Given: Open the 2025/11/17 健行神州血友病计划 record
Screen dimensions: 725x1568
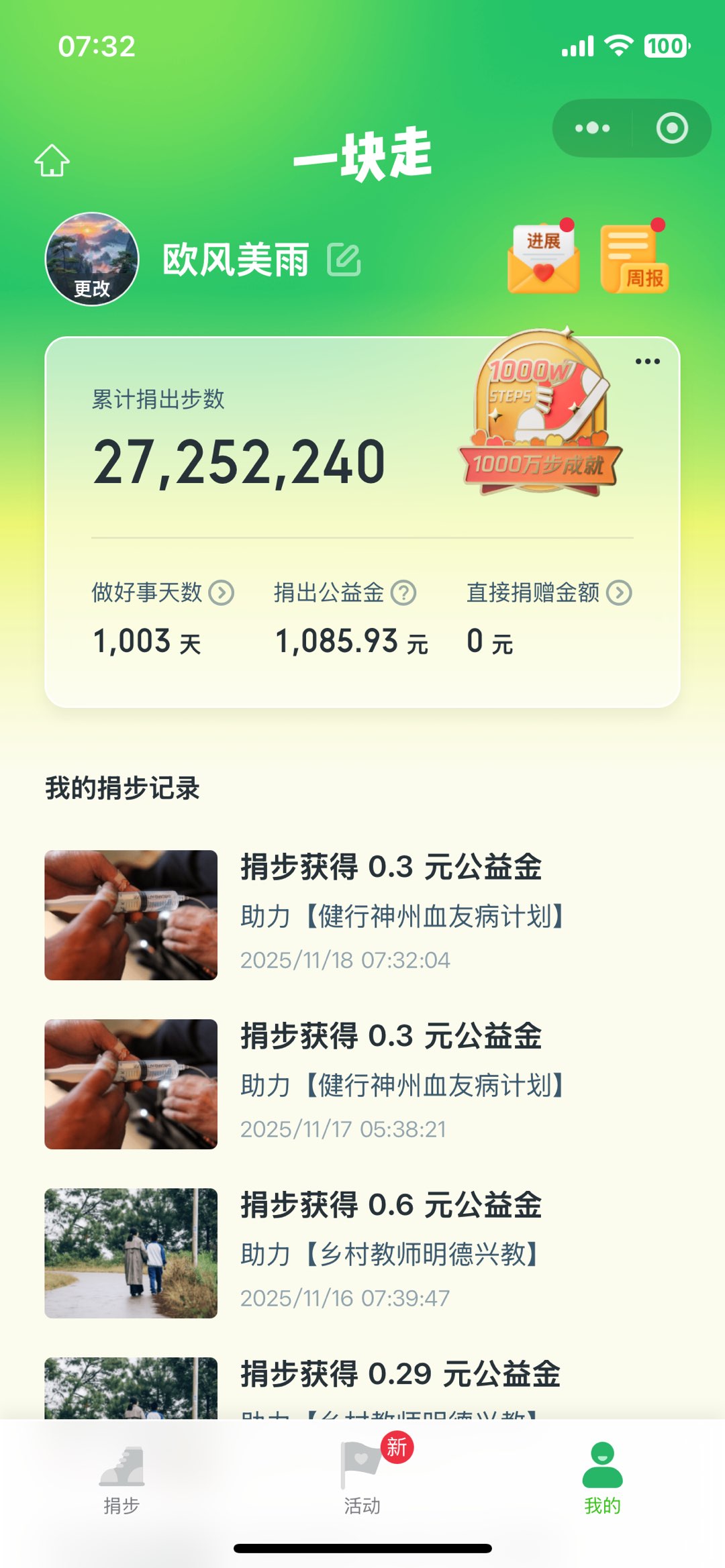Looking at the screenshot, I should [x=362, y=1084].
